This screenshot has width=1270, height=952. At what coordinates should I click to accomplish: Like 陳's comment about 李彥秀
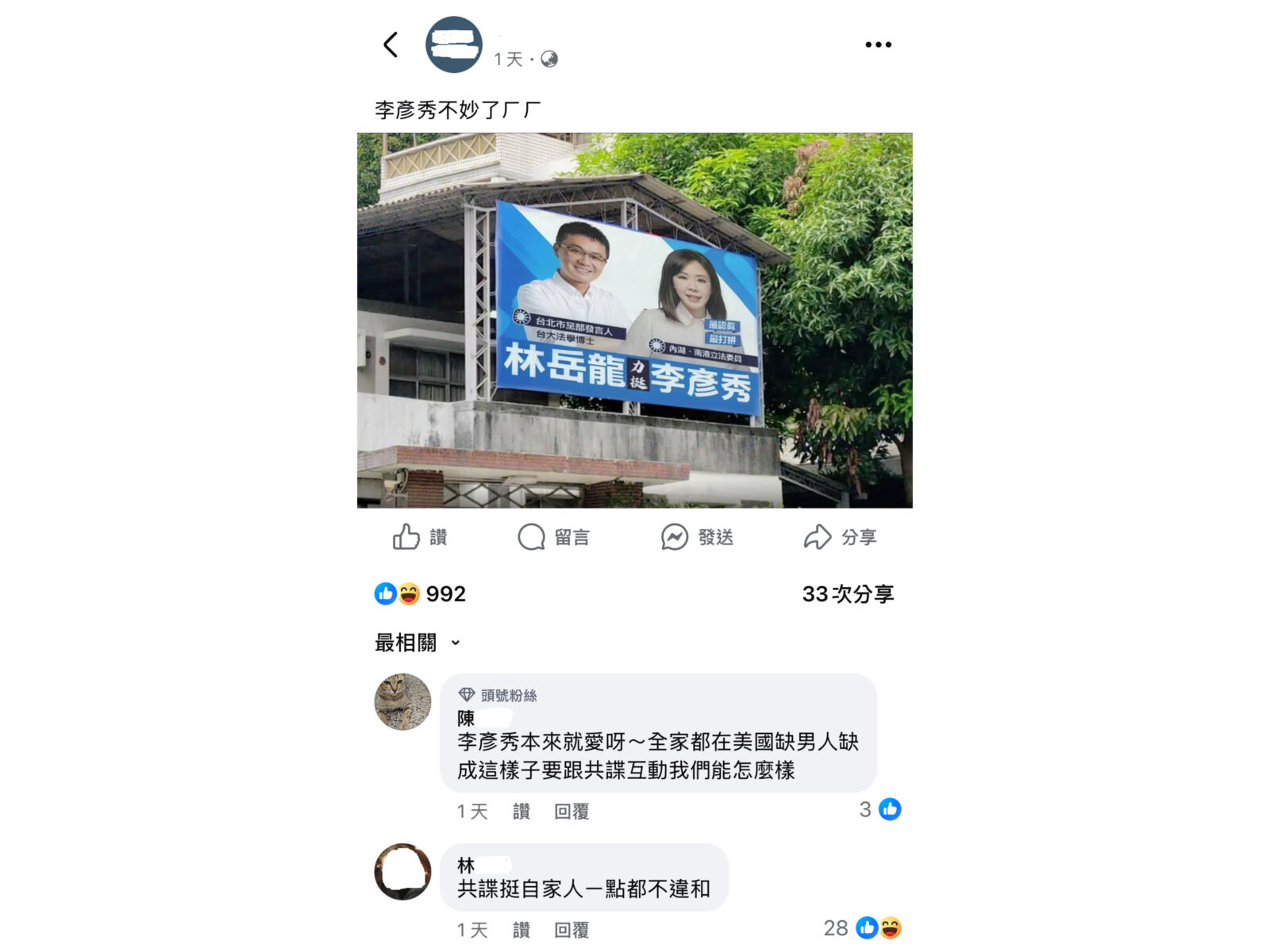click(x=521, y=811)
